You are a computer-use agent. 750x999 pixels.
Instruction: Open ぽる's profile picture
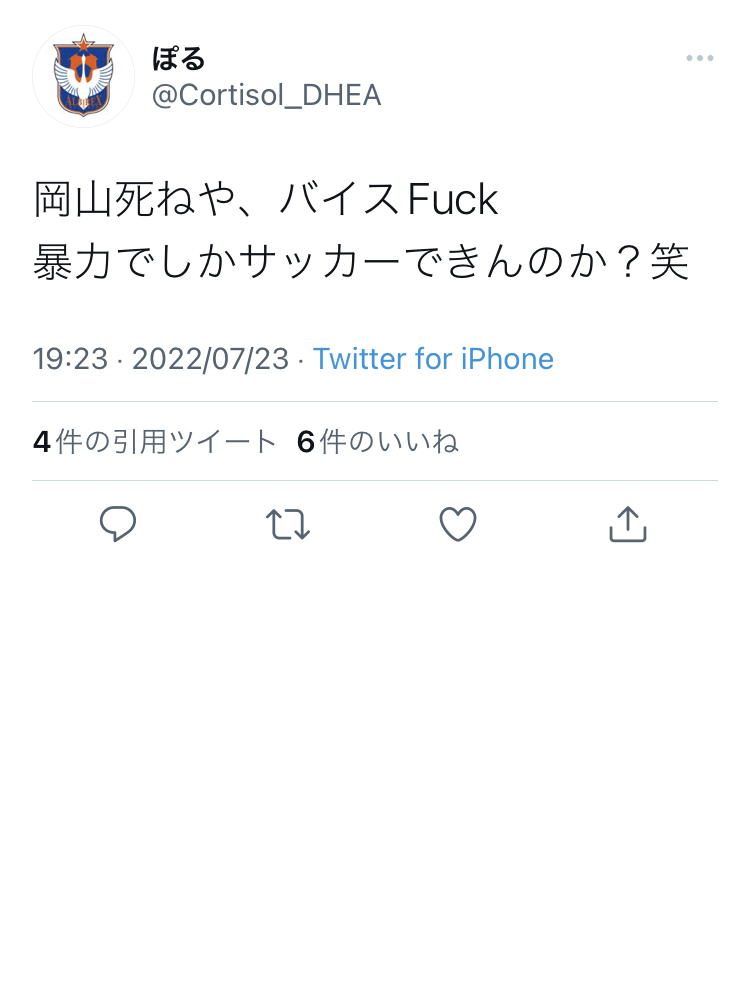click(x=83, y=76)
